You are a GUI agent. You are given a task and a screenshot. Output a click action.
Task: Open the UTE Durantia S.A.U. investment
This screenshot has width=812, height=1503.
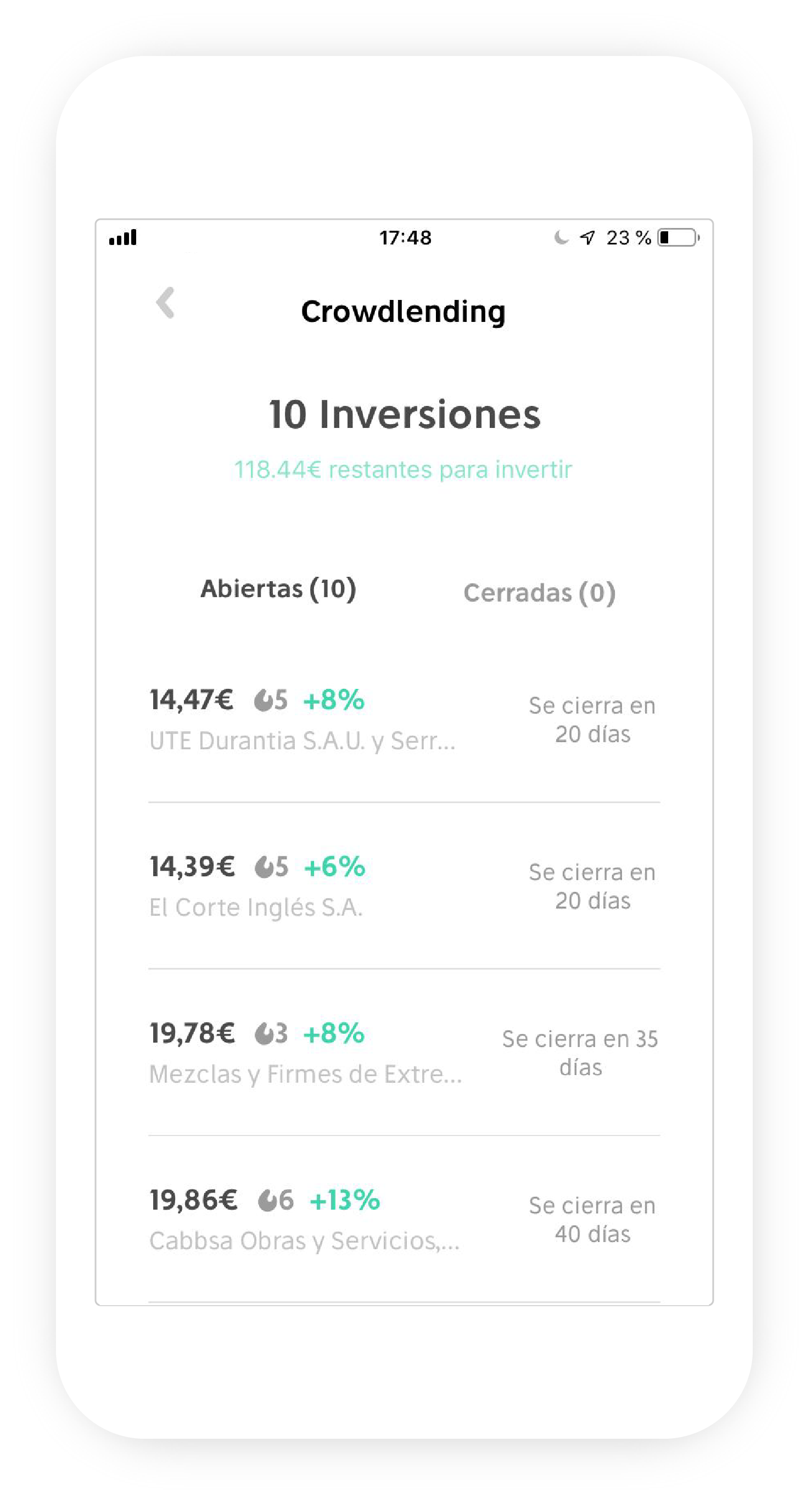click(x=404, y=720)
